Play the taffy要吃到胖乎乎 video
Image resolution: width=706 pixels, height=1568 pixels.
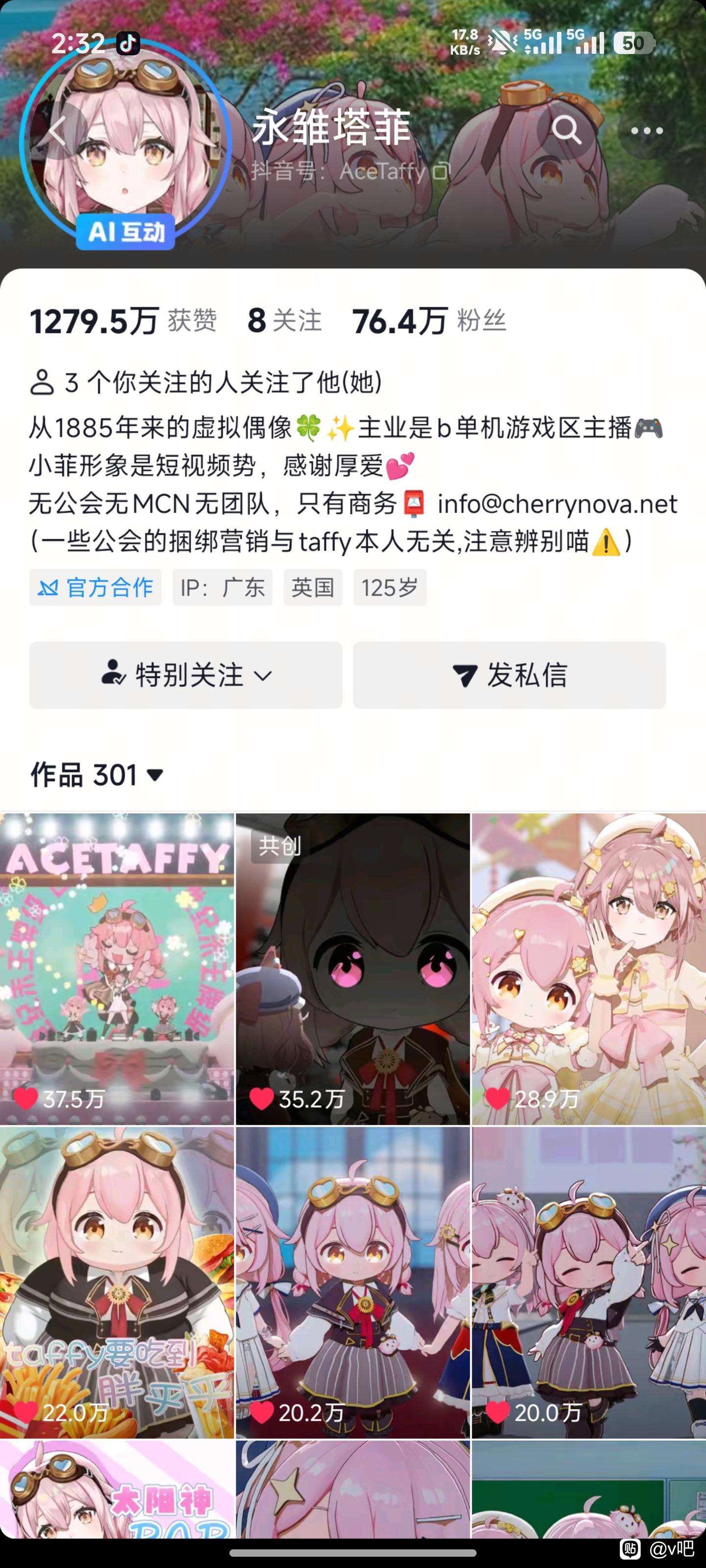[x=117, y=1282]
